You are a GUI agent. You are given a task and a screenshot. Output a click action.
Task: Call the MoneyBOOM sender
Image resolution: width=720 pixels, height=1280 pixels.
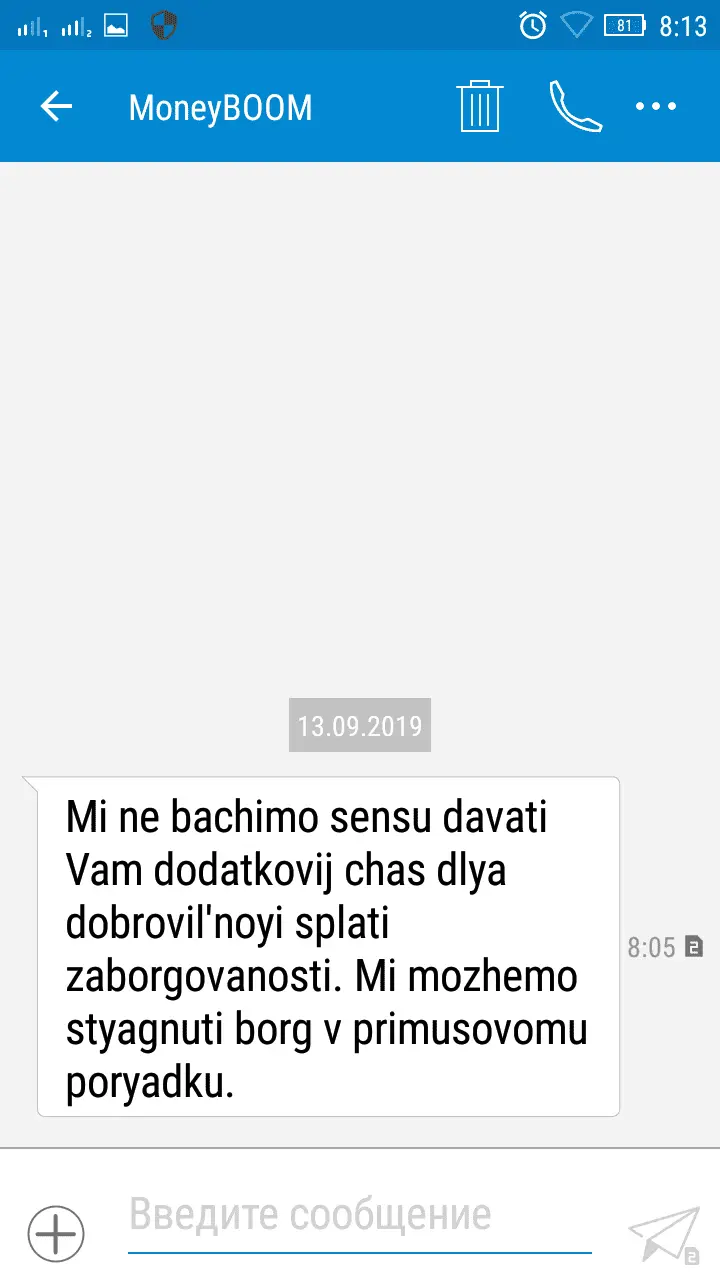pos(574,106)
